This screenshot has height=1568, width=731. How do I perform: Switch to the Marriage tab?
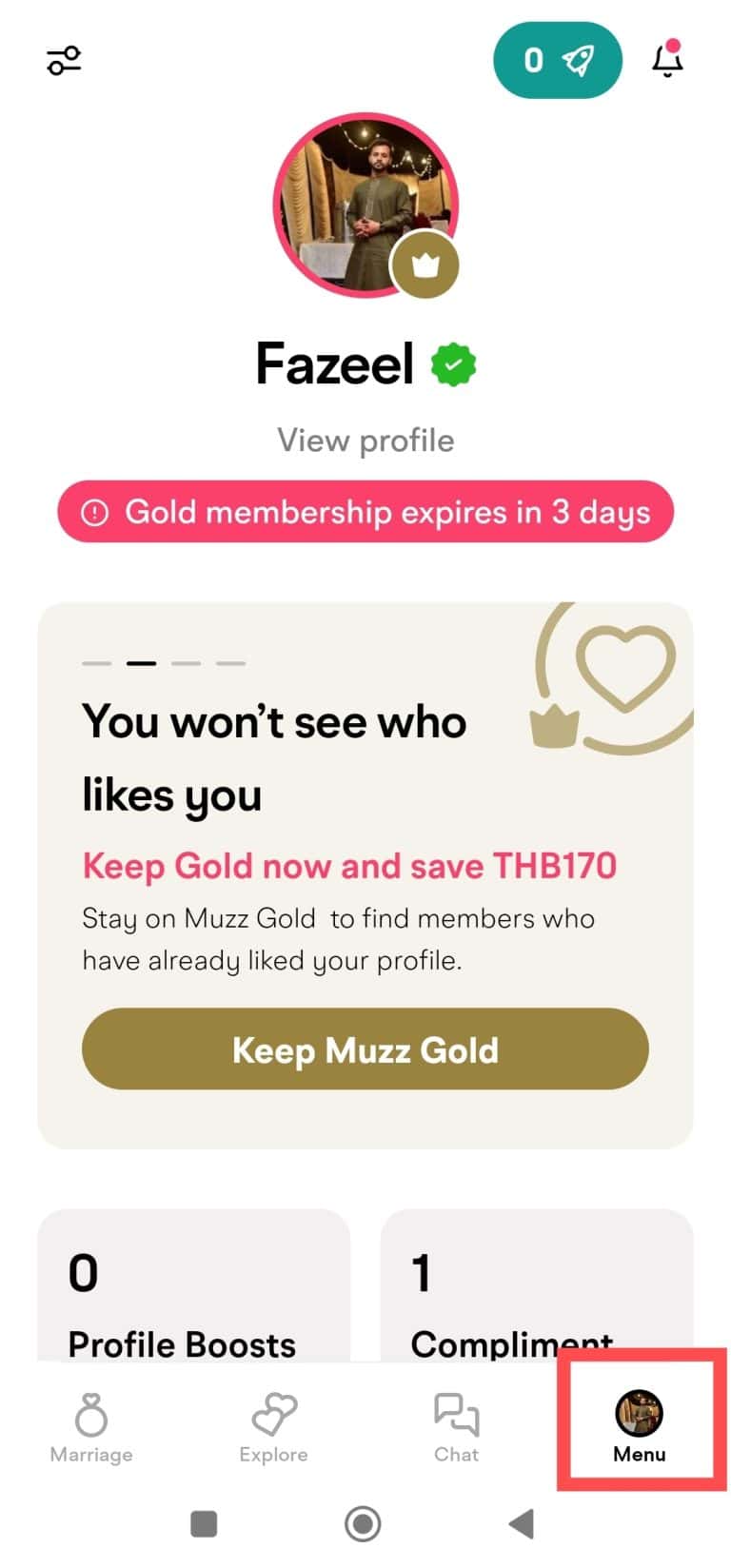[91, 1427]
